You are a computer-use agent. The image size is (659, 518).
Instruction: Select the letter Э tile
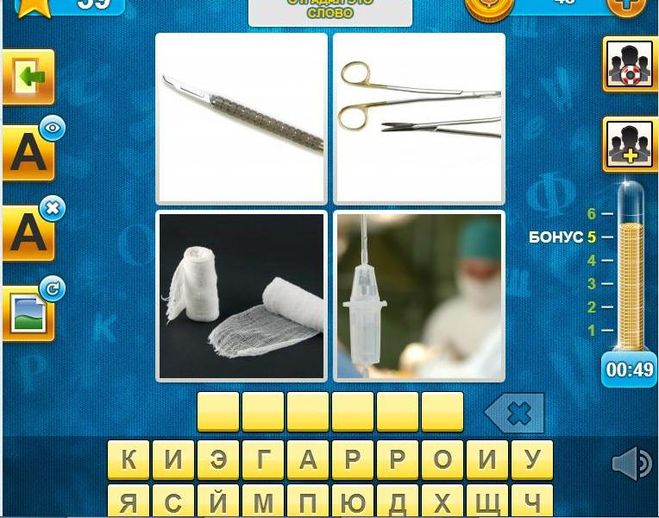217,462
